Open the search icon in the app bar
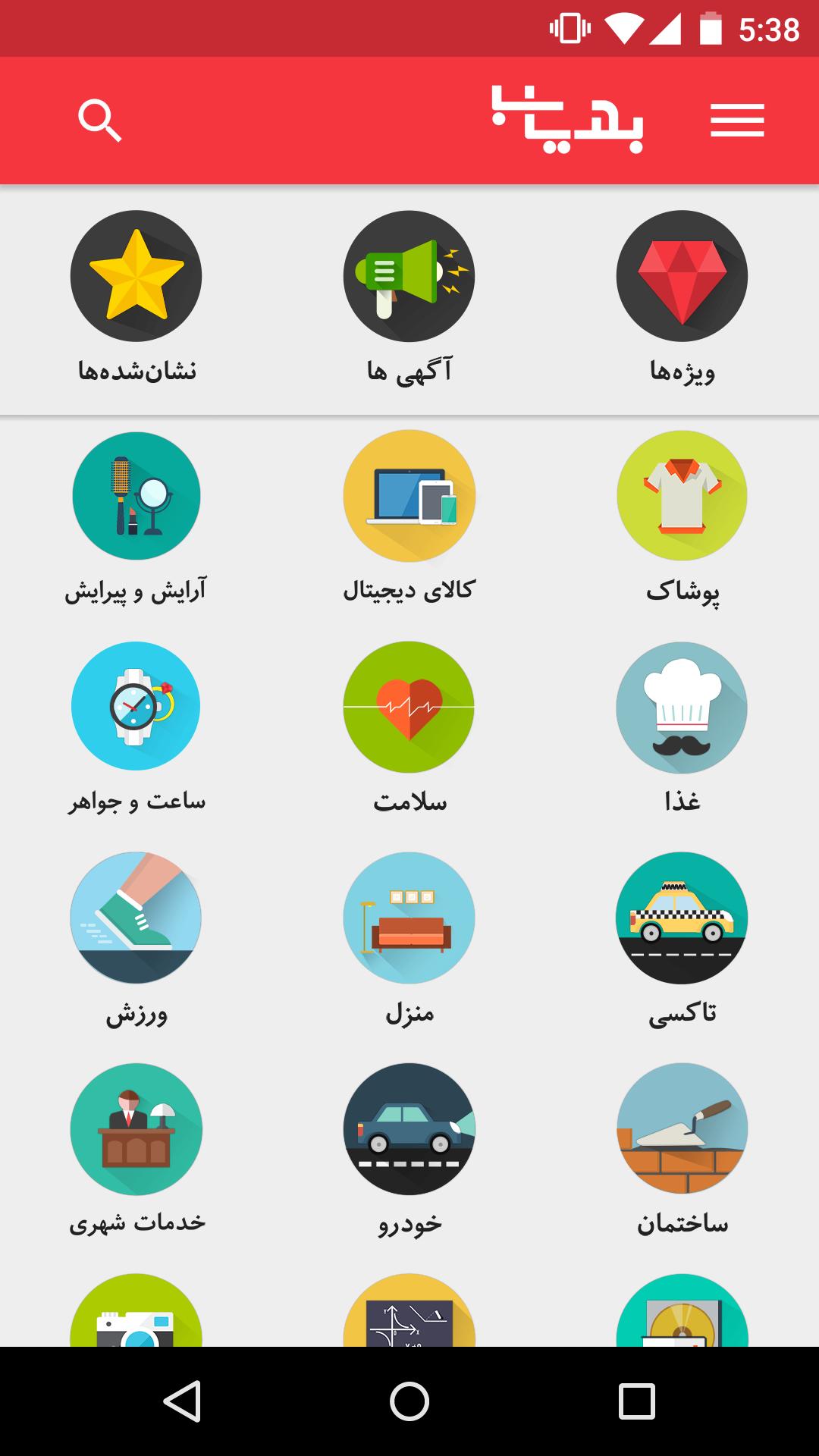The width and height of the screenshot is (819, 1456). click(99, 121)
